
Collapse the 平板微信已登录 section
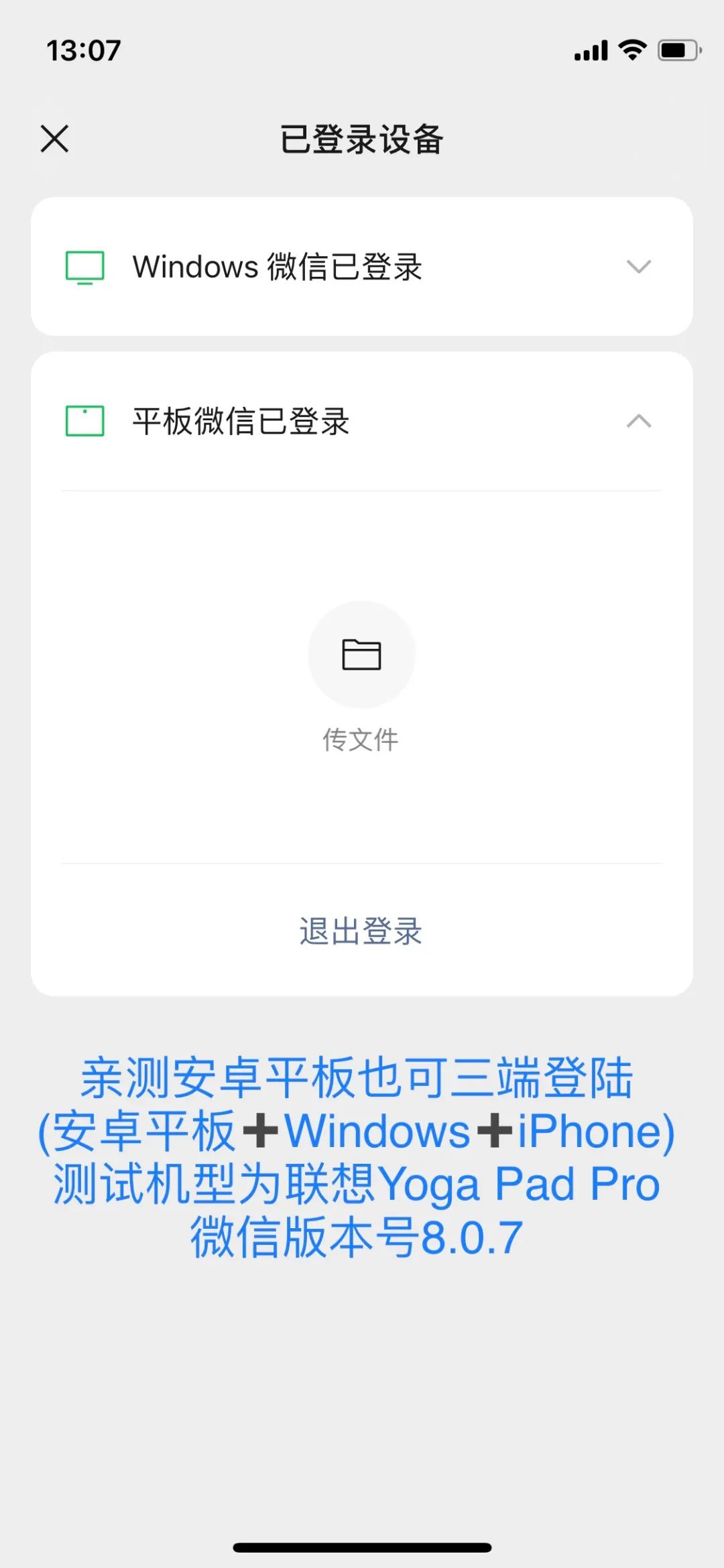[x=638, y=421]
